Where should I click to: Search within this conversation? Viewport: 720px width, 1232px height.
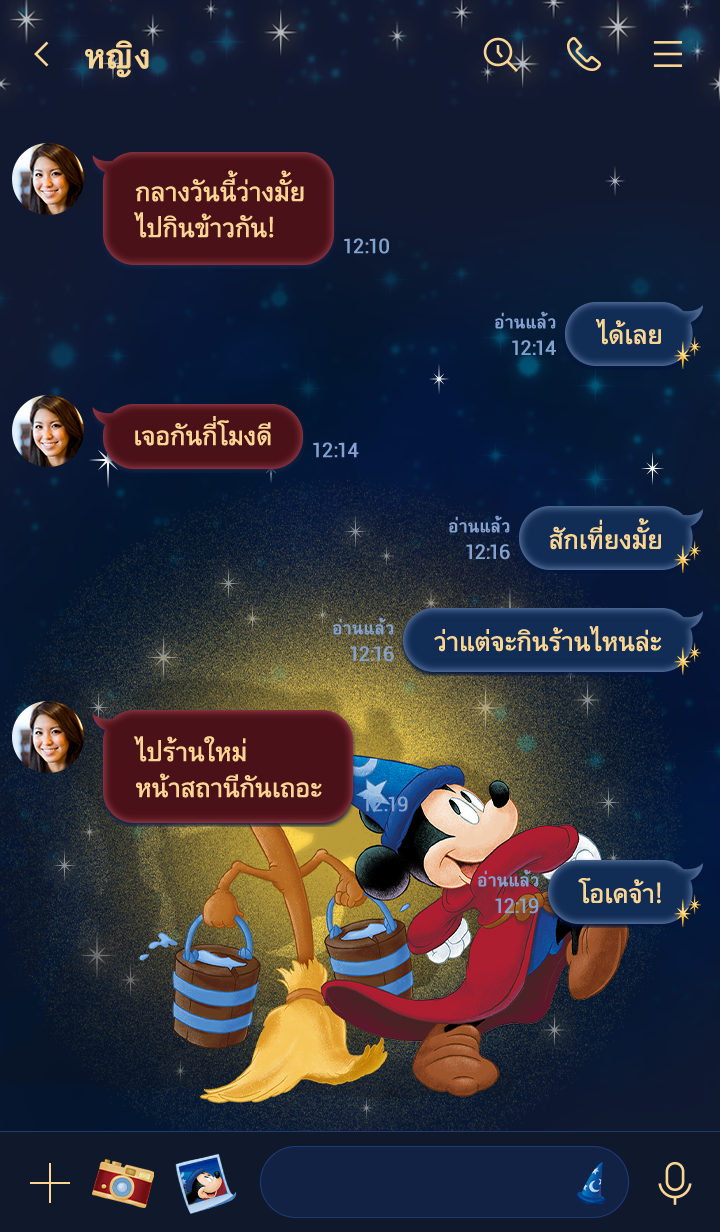499,54
